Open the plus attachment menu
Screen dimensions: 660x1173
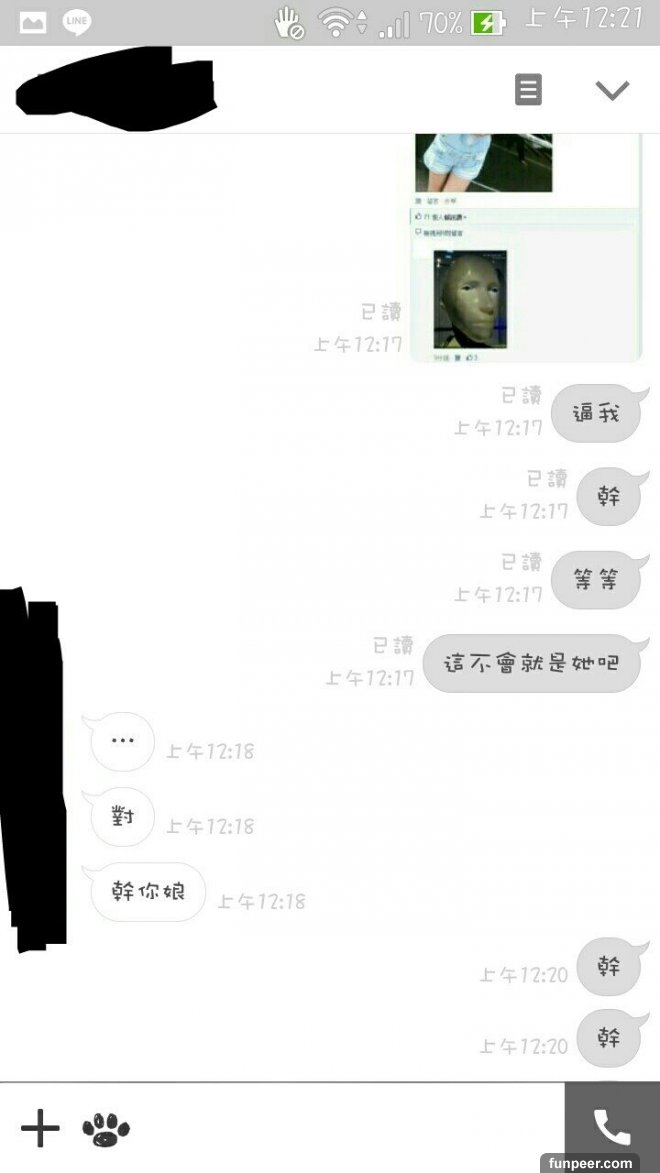point(40,1128)
